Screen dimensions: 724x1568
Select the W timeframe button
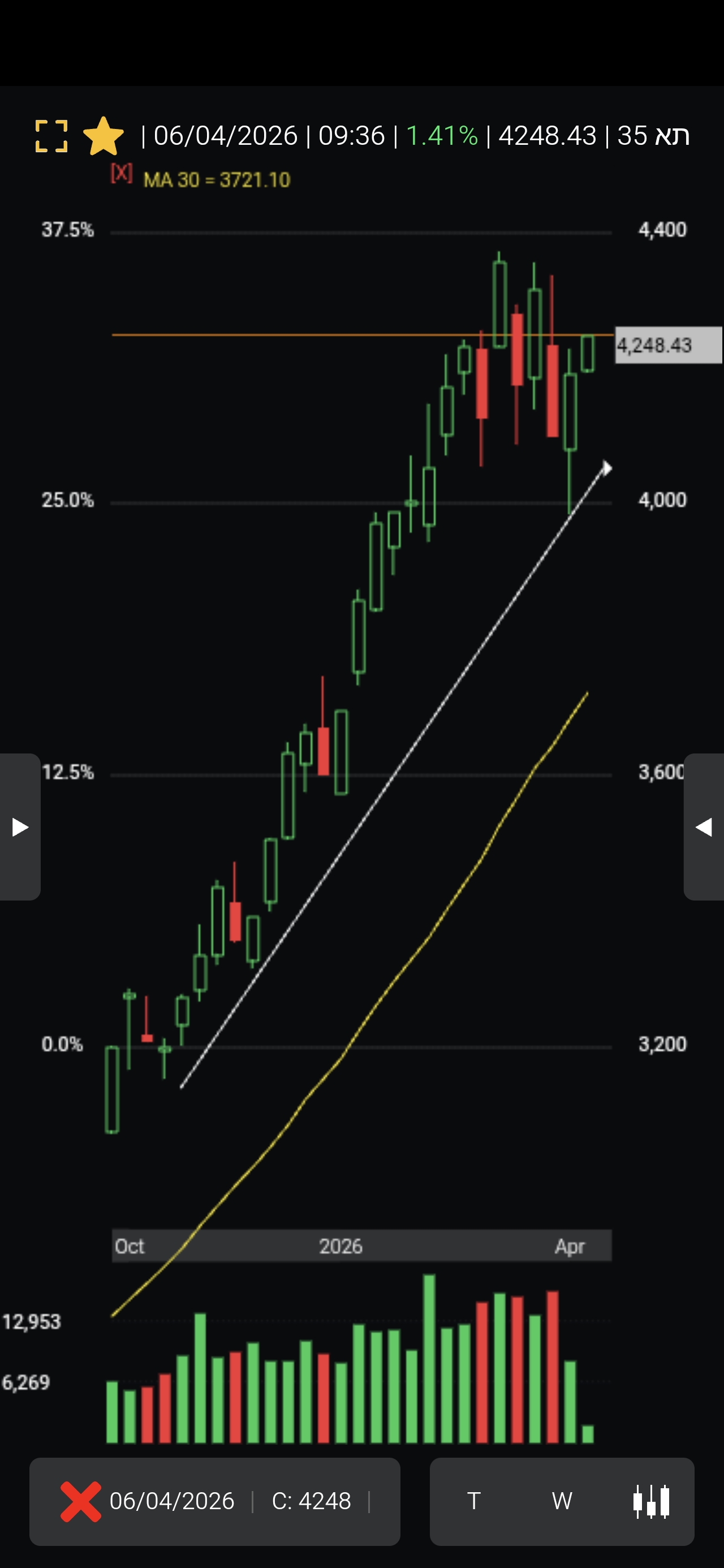point(562,1501)
